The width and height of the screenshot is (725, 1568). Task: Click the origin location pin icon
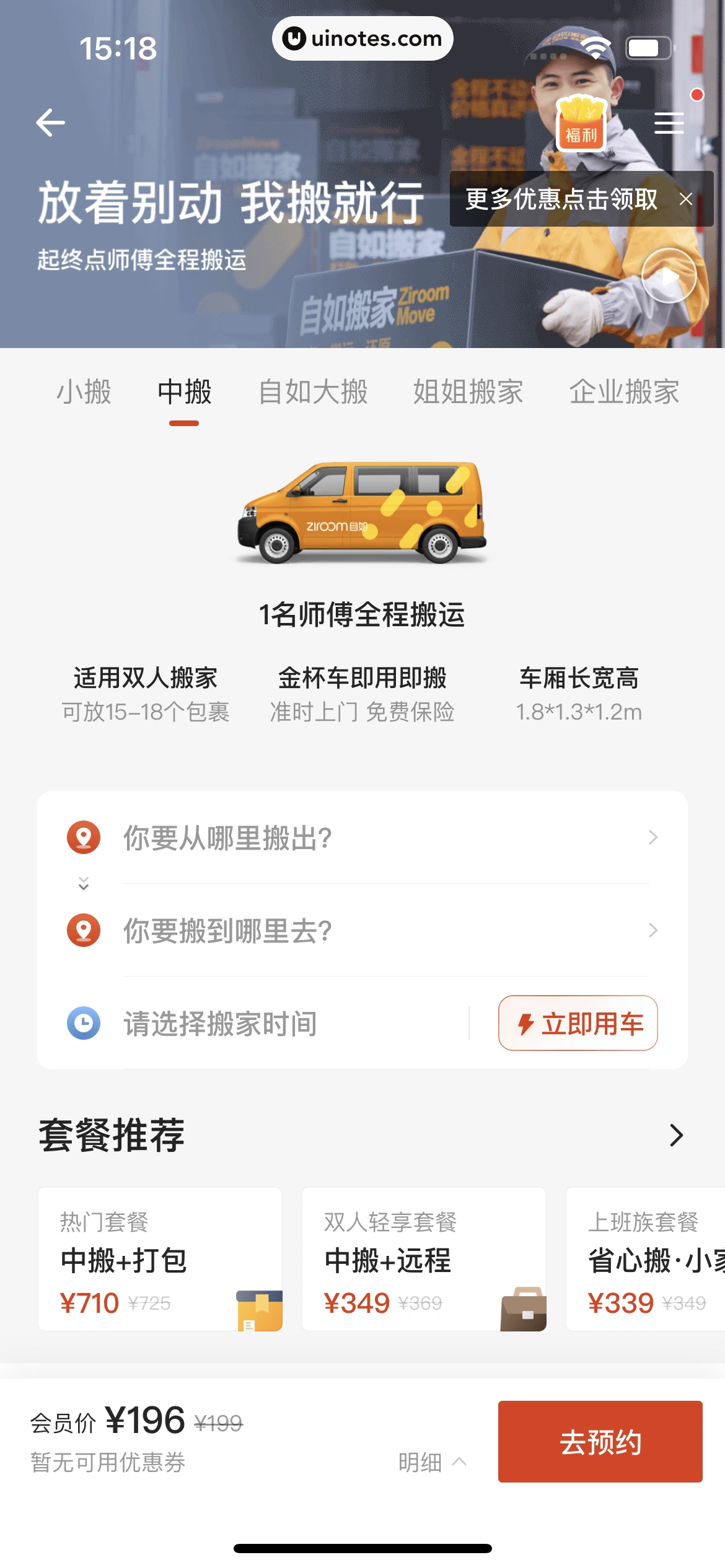pyautogui.click(x=82, y=838)
